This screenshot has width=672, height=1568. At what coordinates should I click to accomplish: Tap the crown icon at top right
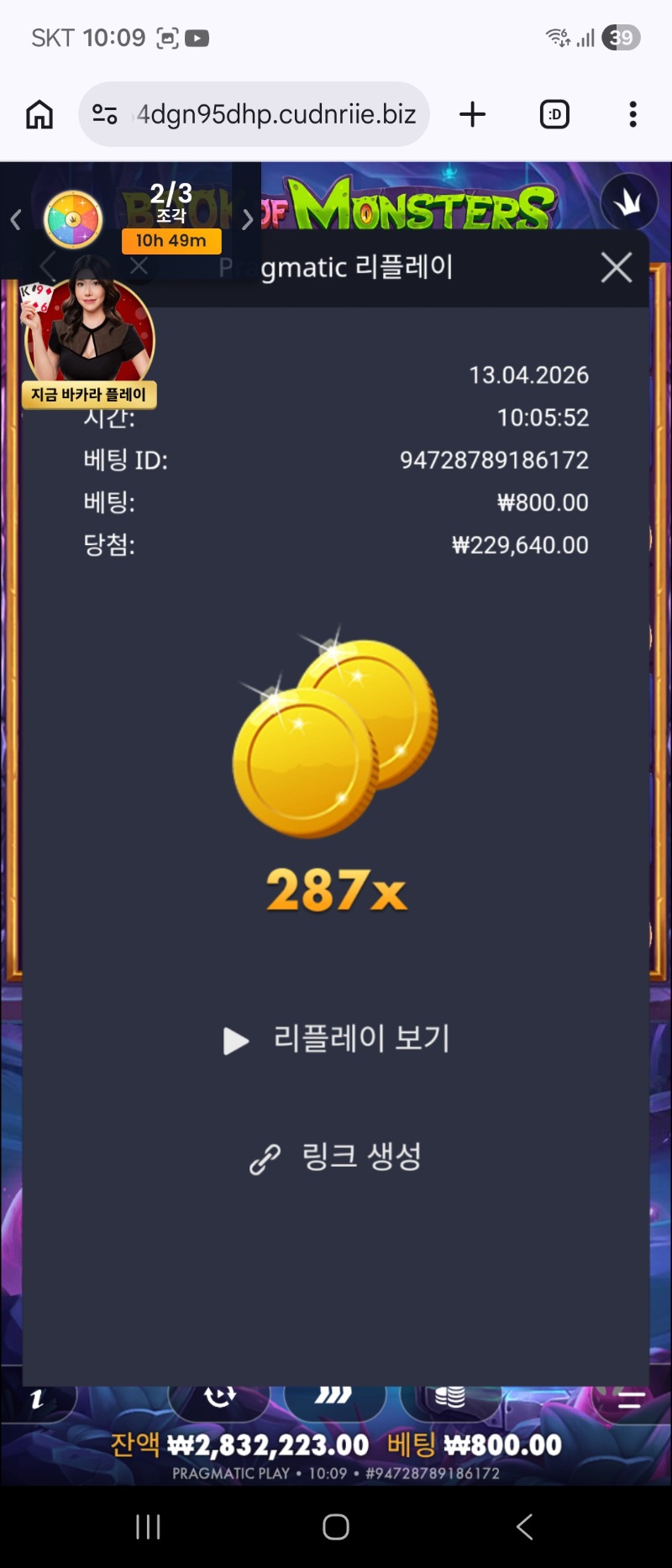click(x=628, y=202)
